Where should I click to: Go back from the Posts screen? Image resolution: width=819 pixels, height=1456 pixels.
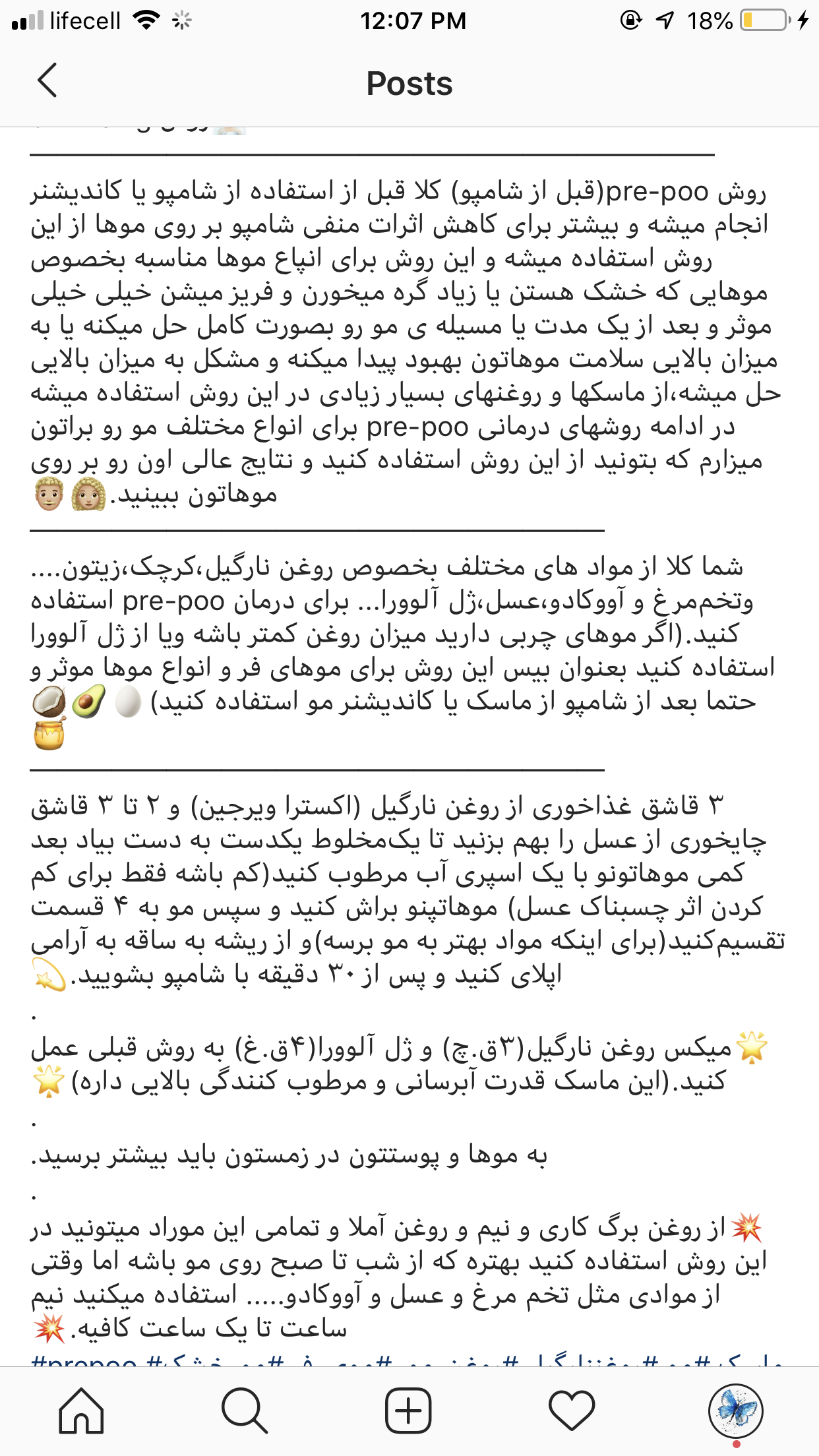click(x=47, y=82)
